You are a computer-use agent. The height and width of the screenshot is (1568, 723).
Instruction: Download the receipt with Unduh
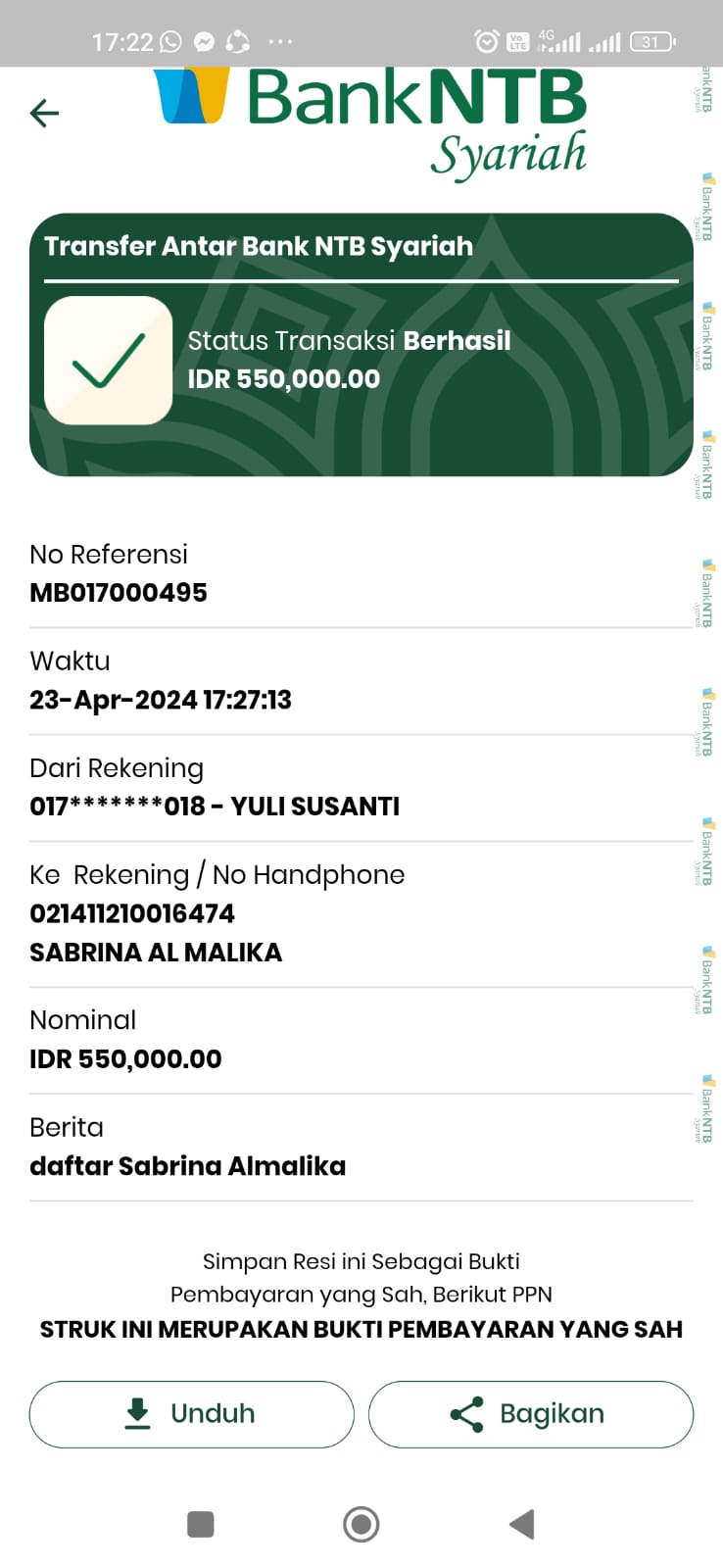[192, 1413]
